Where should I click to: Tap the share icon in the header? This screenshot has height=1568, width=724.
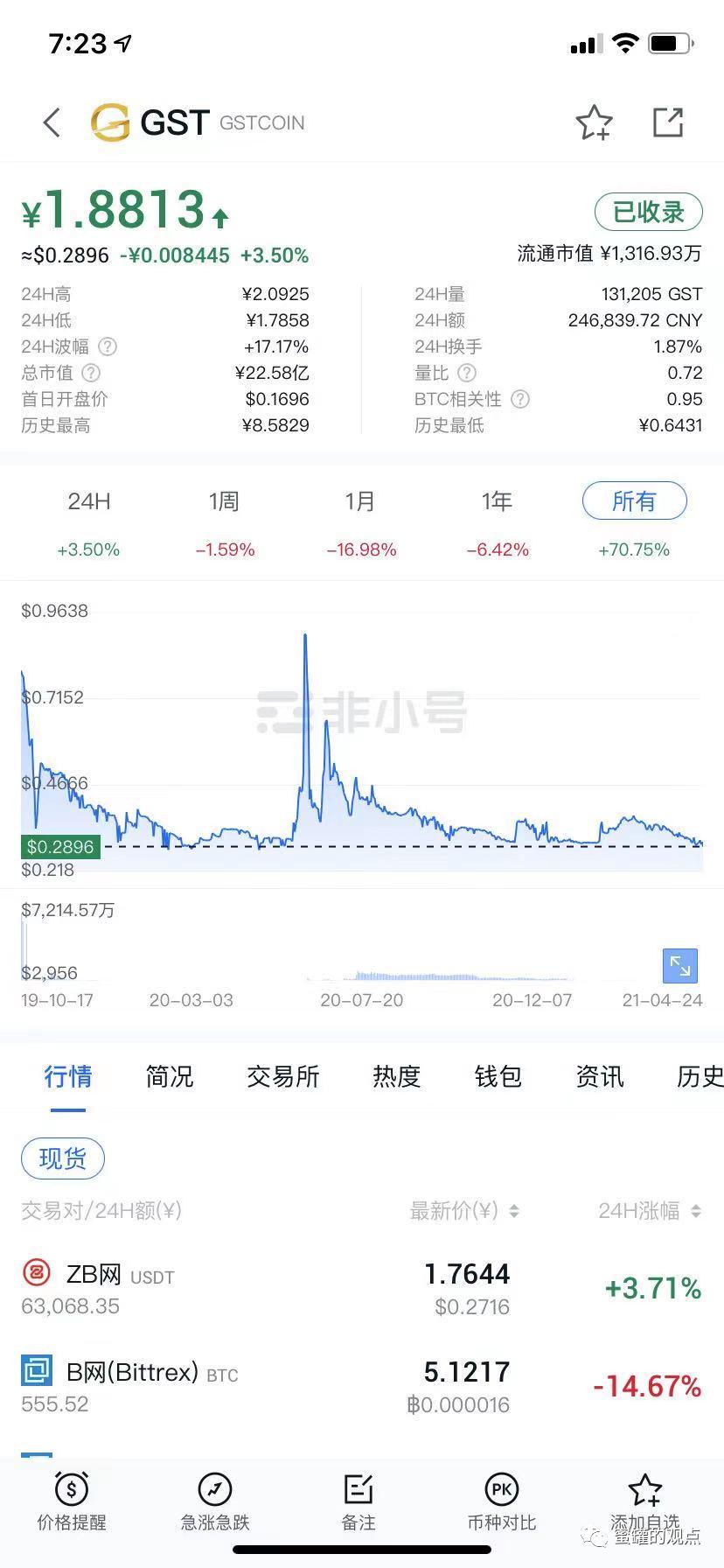[668, 122]
